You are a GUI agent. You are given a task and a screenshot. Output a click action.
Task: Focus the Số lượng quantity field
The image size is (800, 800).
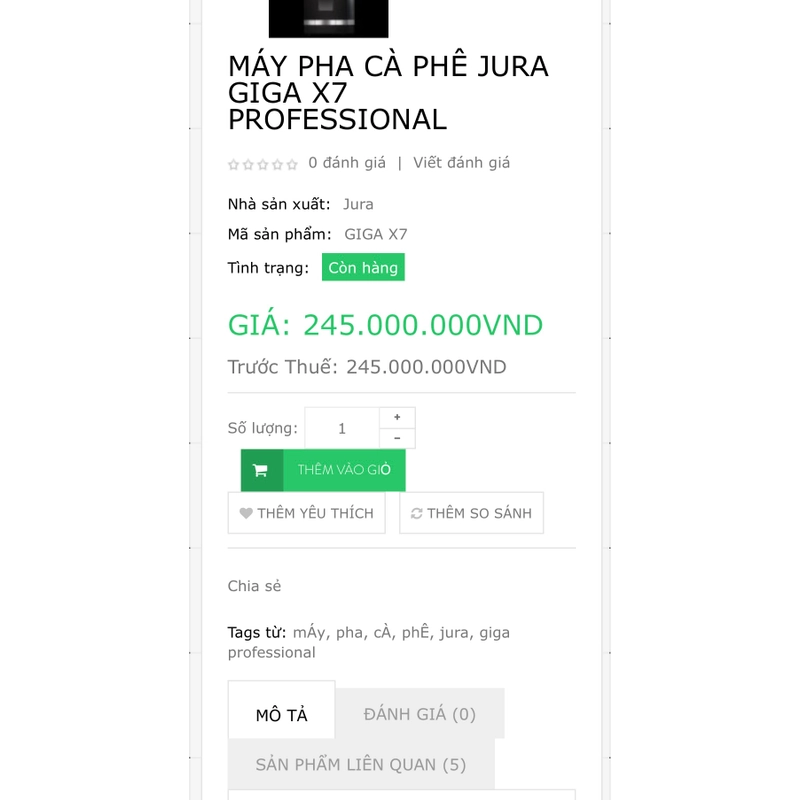pyautogui.click(x=342, y=428)
